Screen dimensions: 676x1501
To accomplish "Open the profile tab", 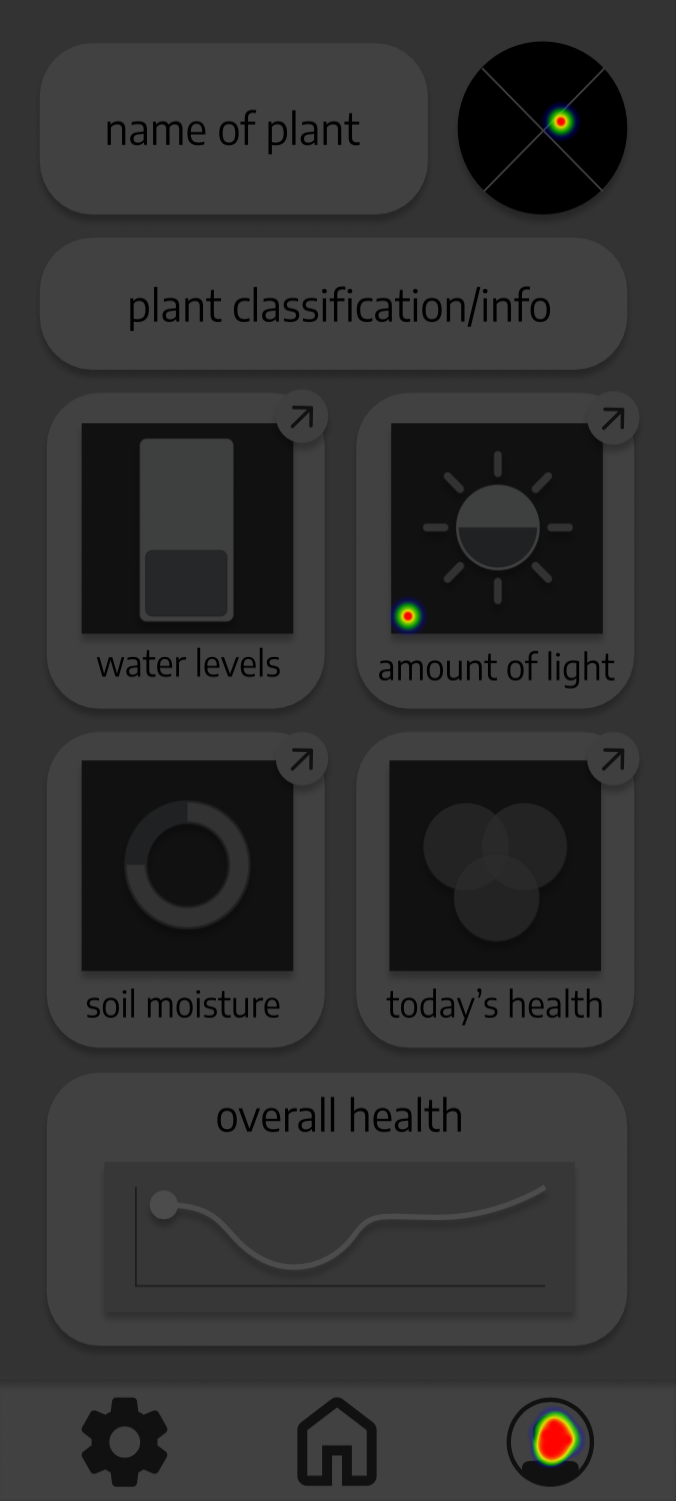I will tap(550, 1442).
